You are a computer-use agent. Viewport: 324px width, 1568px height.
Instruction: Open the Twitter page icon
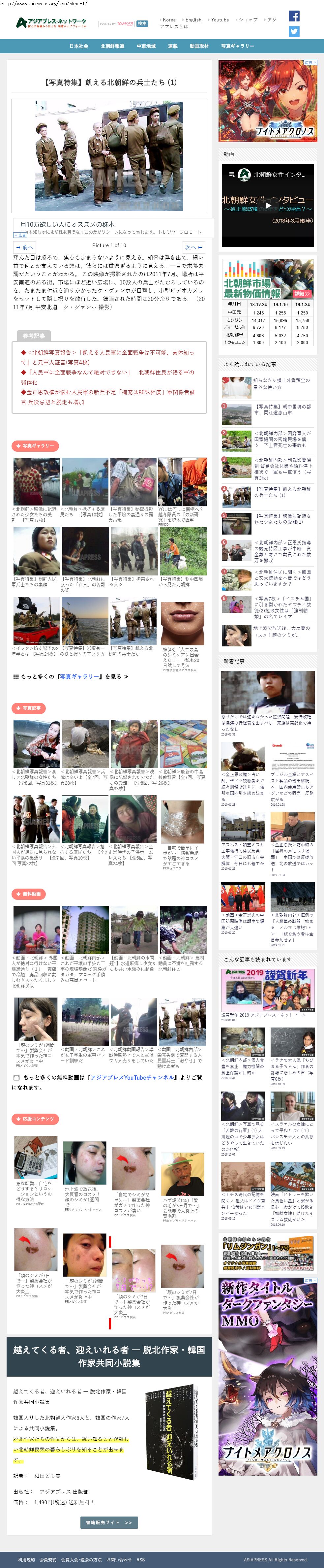tap(294, 31)
